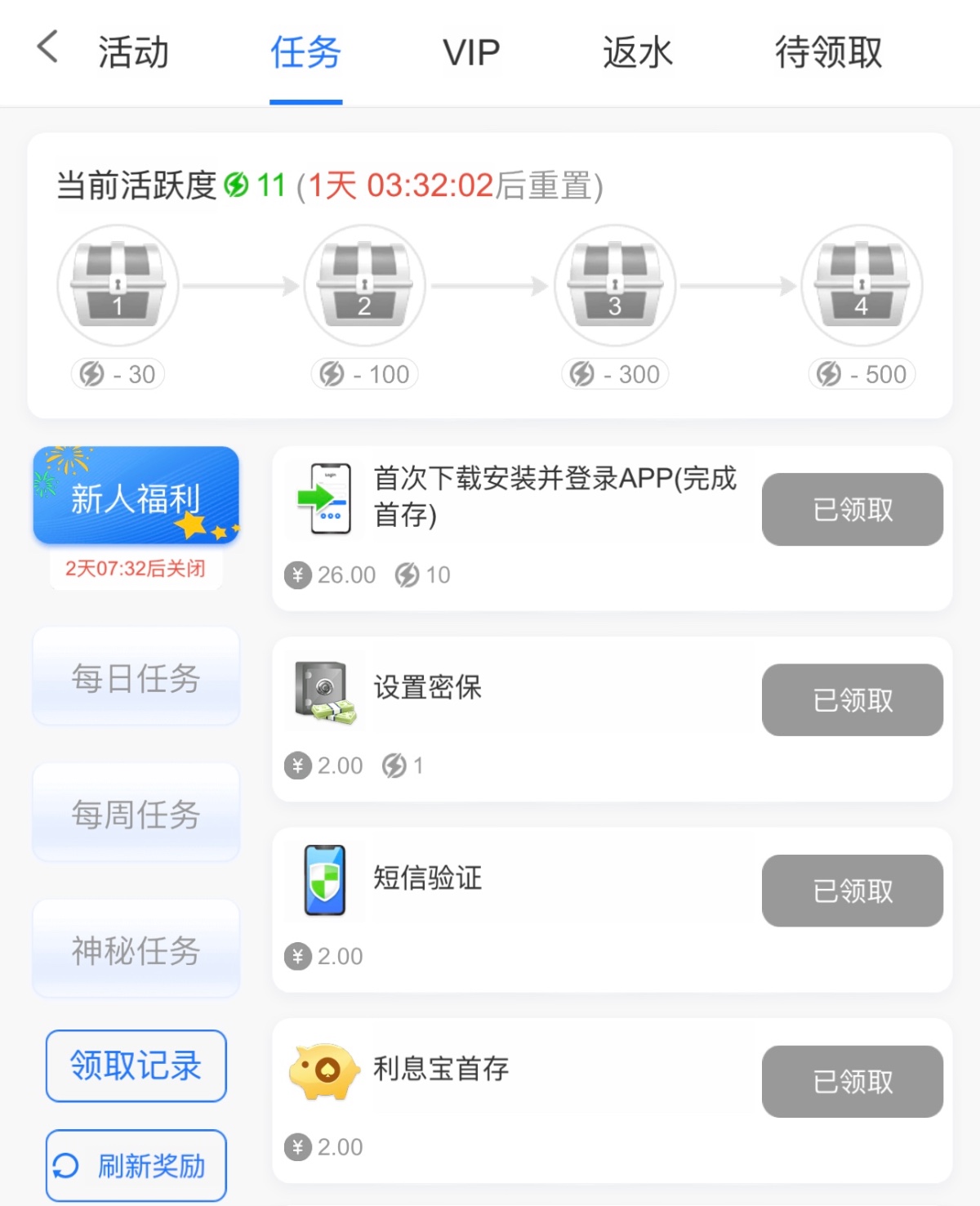Screen dimensions: 980x1206
Task: Open treasure chest 4 (500 activity)
Action: [x=862, y=285]
